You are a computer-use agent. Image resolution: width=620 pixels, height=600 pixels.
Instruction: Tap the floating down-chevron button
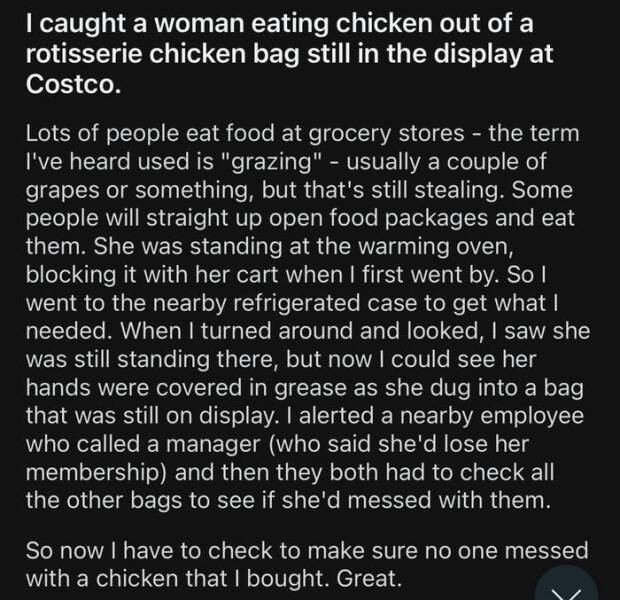click(566, 586)
